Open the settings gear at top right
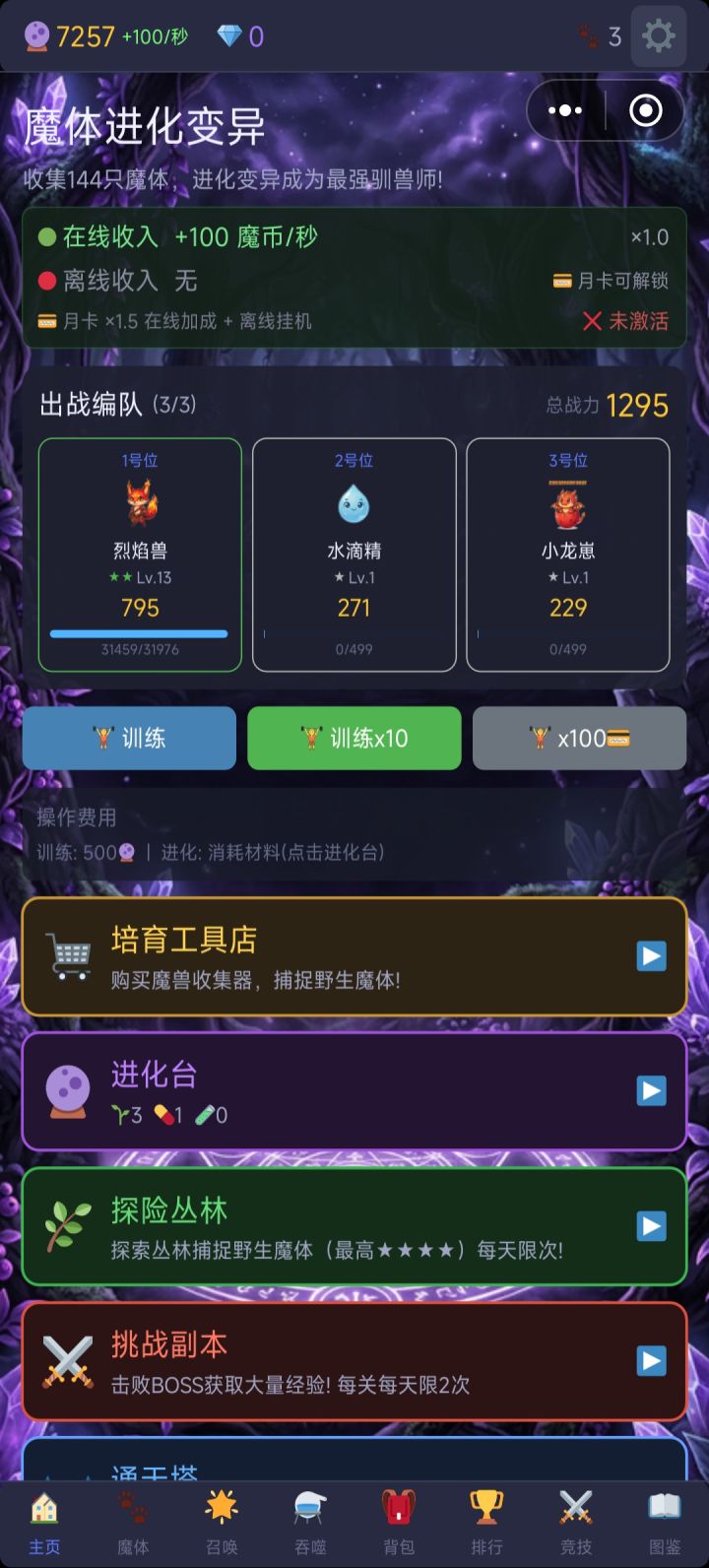The width and height of the screenshot is (709, 1568). (x=659, y=36)
